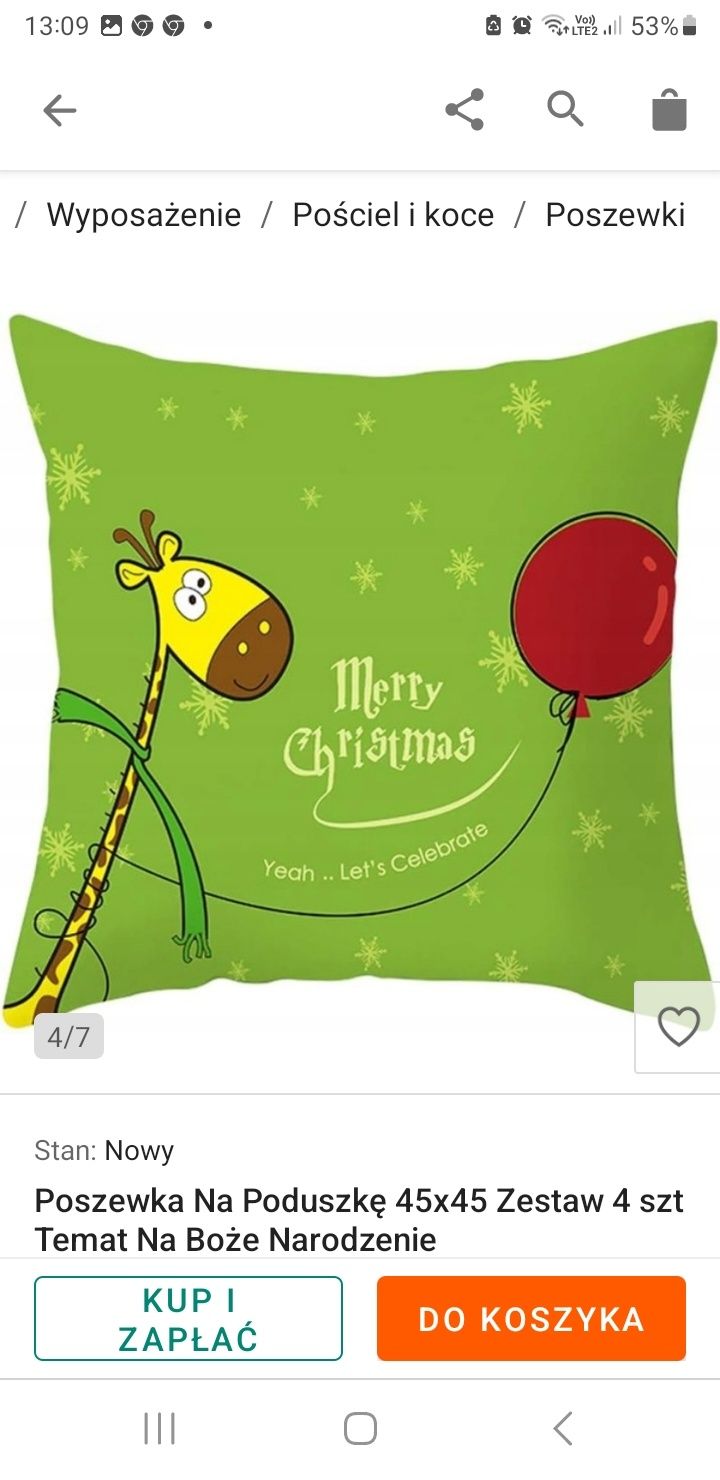720x1480 pixels.
Task: Open the Poszewki breadcrumb category
Action: [615, 215]
